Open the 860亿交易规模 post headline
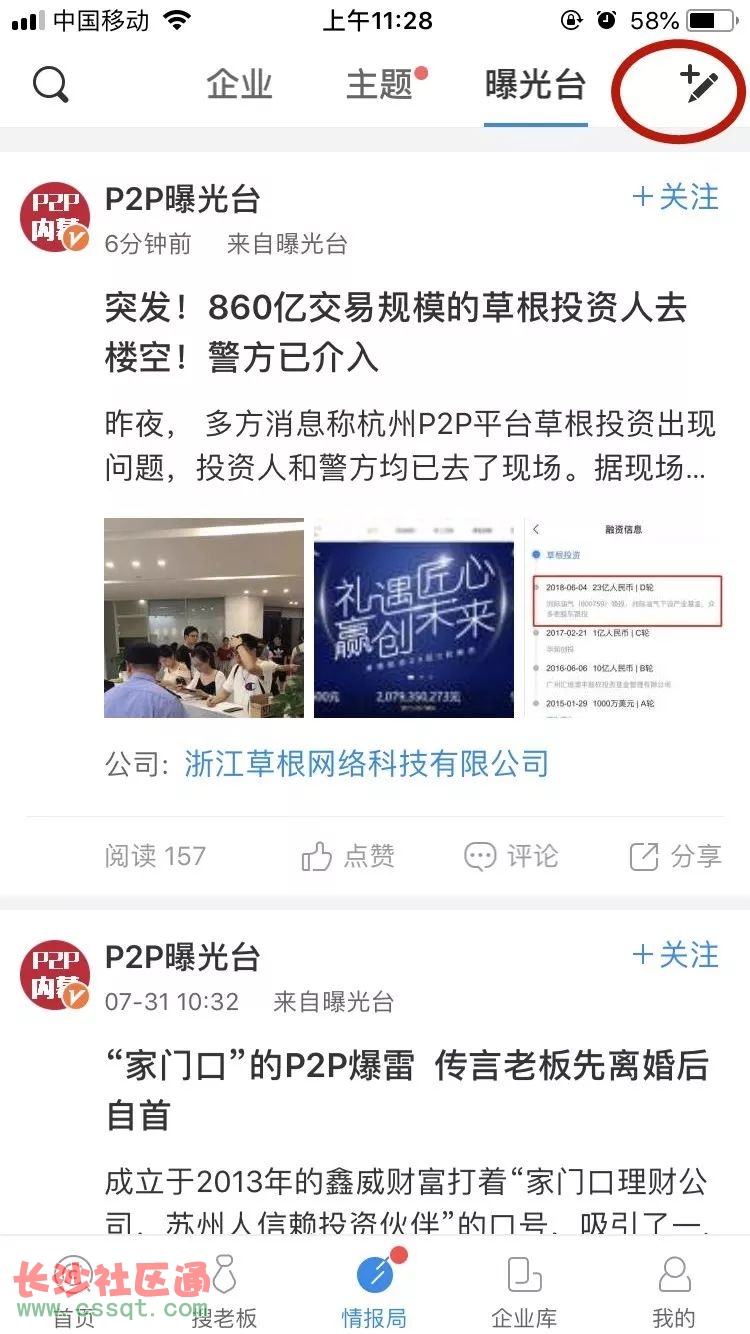Image resolution: width=750 pixels, height=1334 pixels. click(x=396, y=332)
